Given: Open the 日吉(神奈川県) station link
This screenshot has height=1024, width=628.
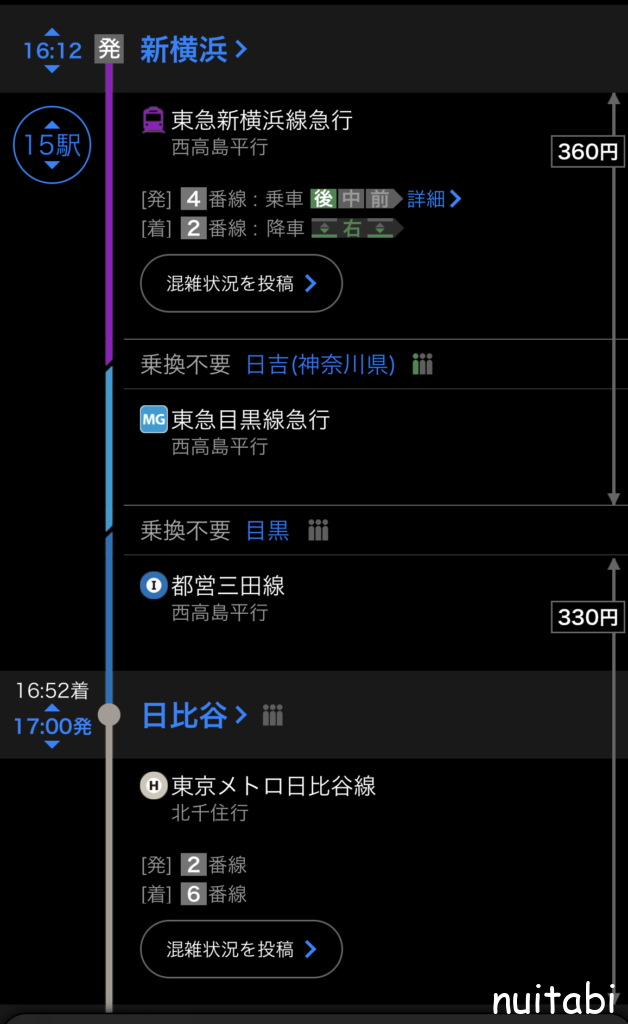Looking at the screenshot, I should (x=320, y=364).
